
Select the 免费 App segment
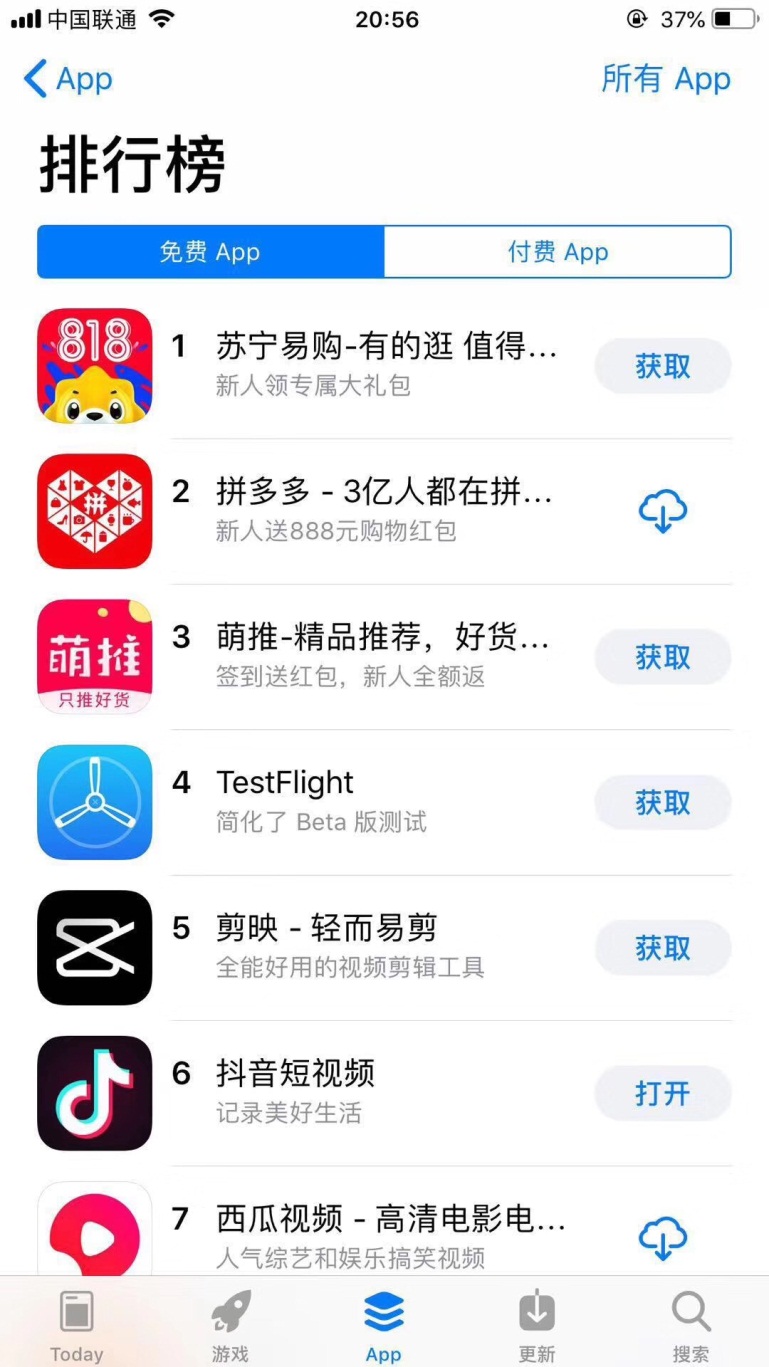point(210,252)
